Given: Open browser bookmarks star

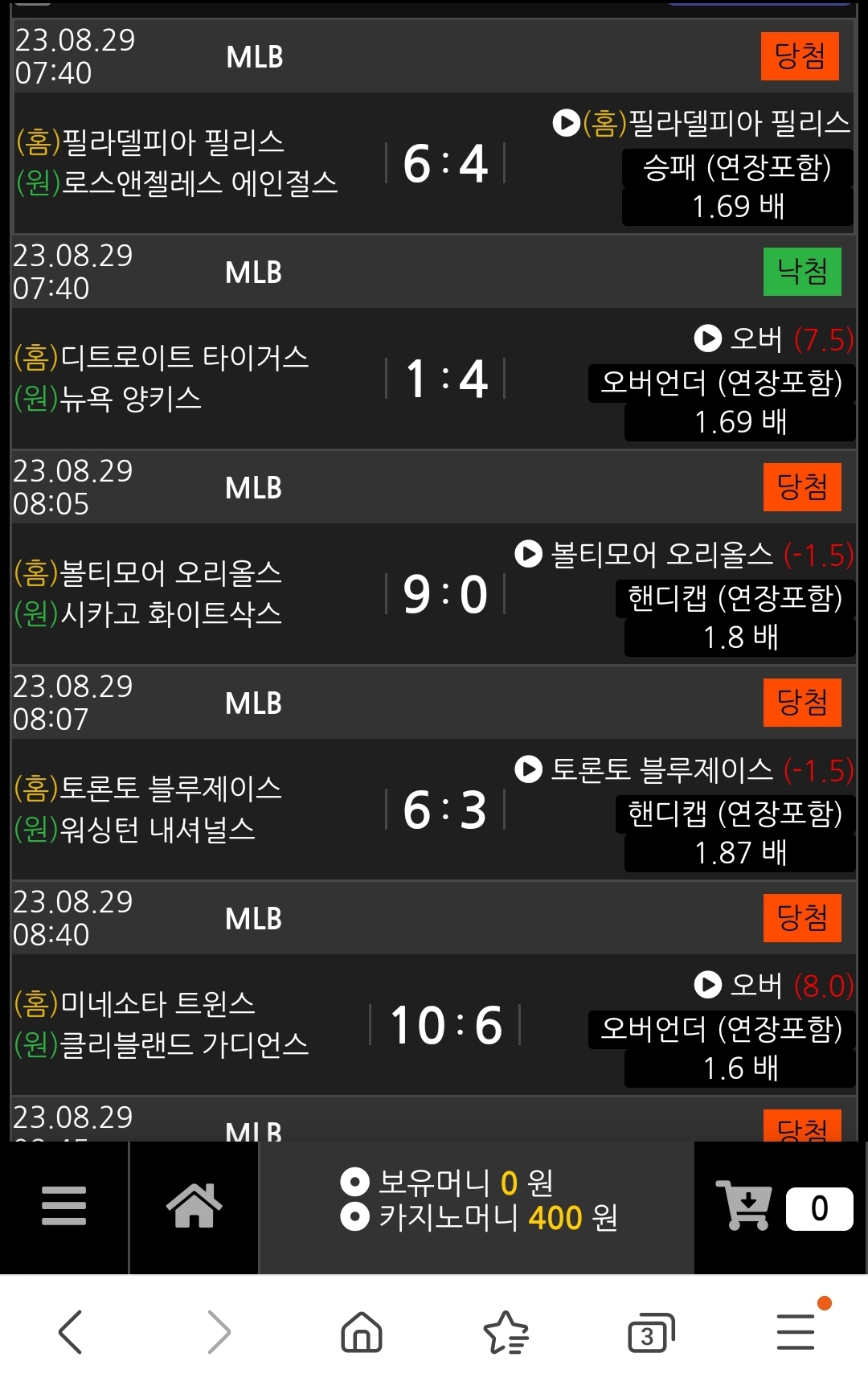Looking at the screenshot, I should coord(506,1332).
